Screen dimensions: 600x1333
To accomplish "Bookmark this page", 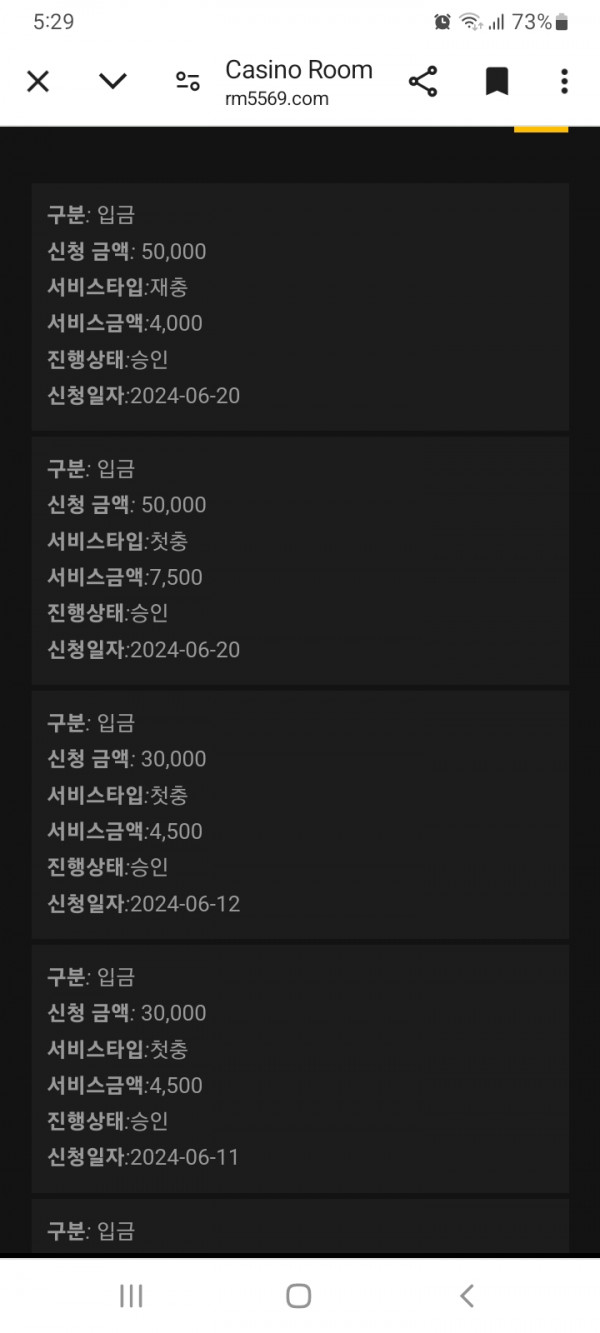I will click(497, 82).
